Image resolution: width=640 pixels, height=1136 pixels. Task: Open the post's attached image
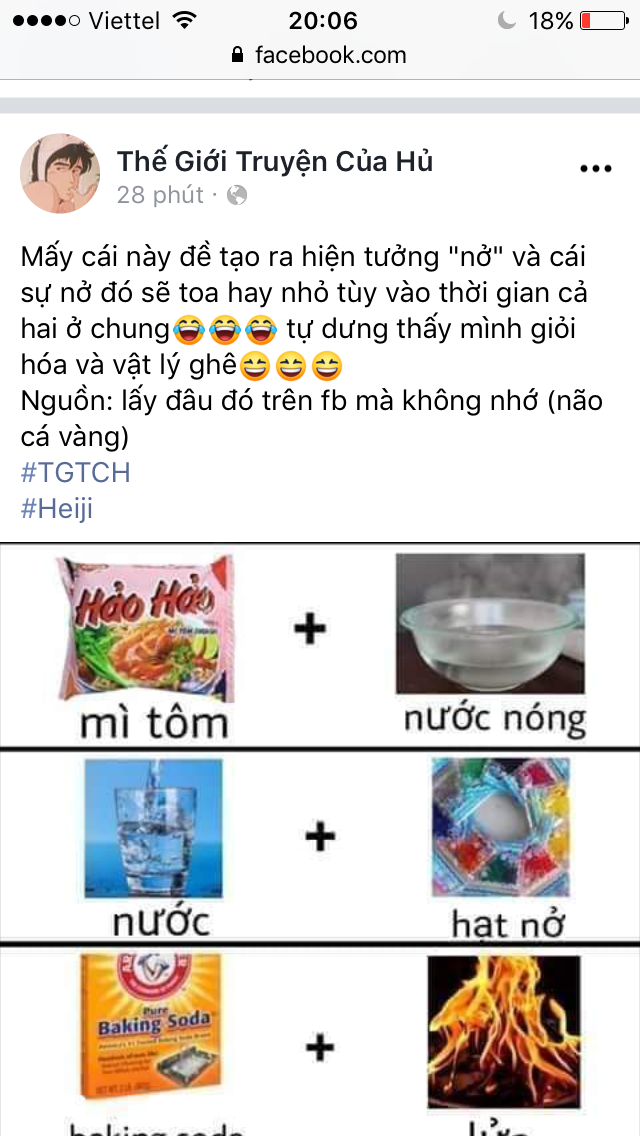tap(320, 839)
